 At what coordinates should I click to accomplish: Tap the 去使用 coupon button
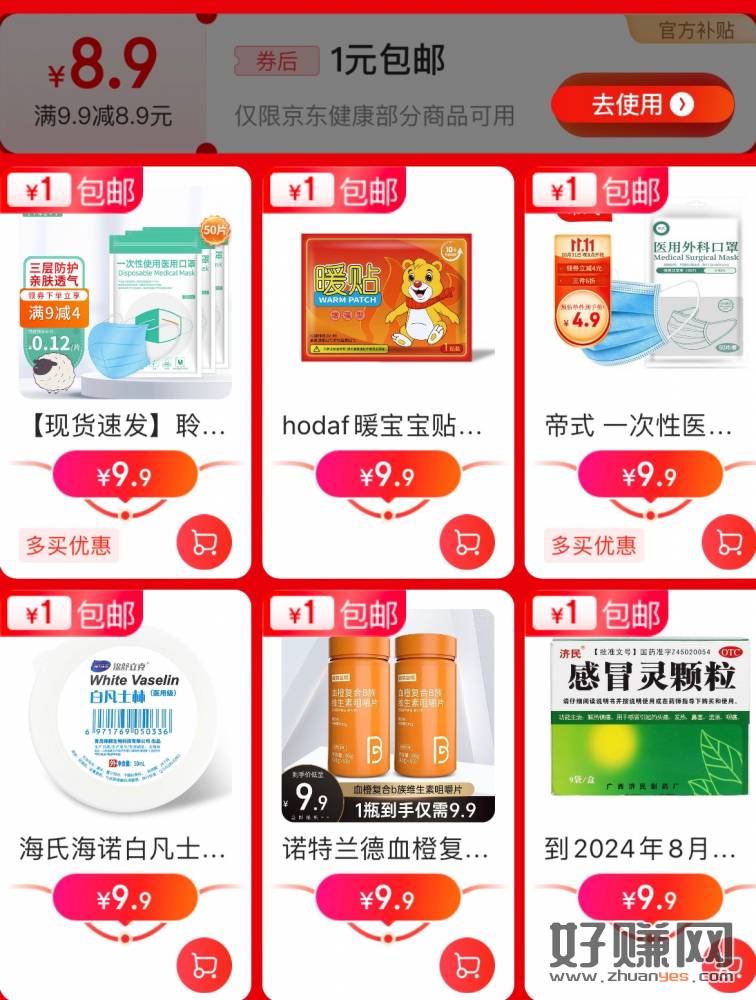tap(641, 105)
